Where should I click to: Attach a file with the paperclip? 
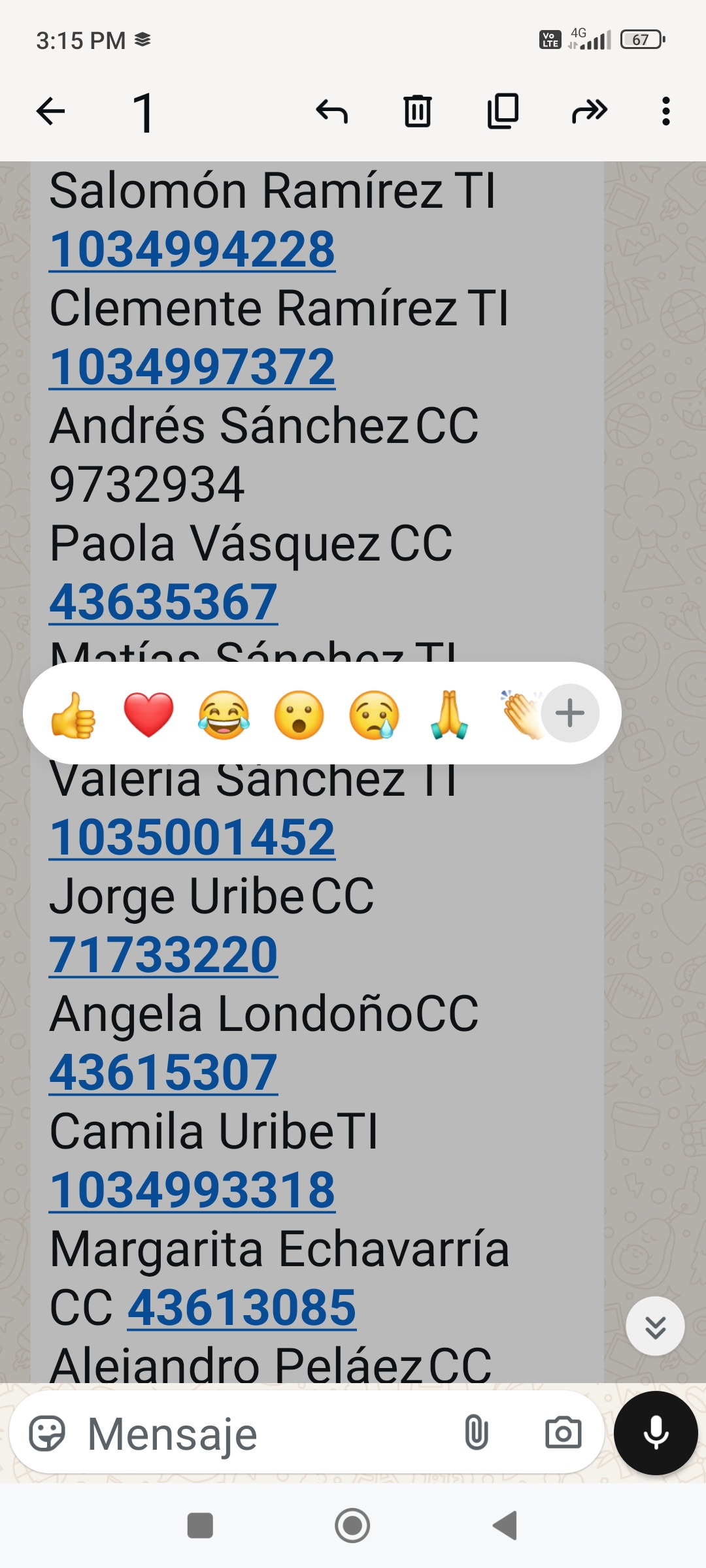(476, 1432)
